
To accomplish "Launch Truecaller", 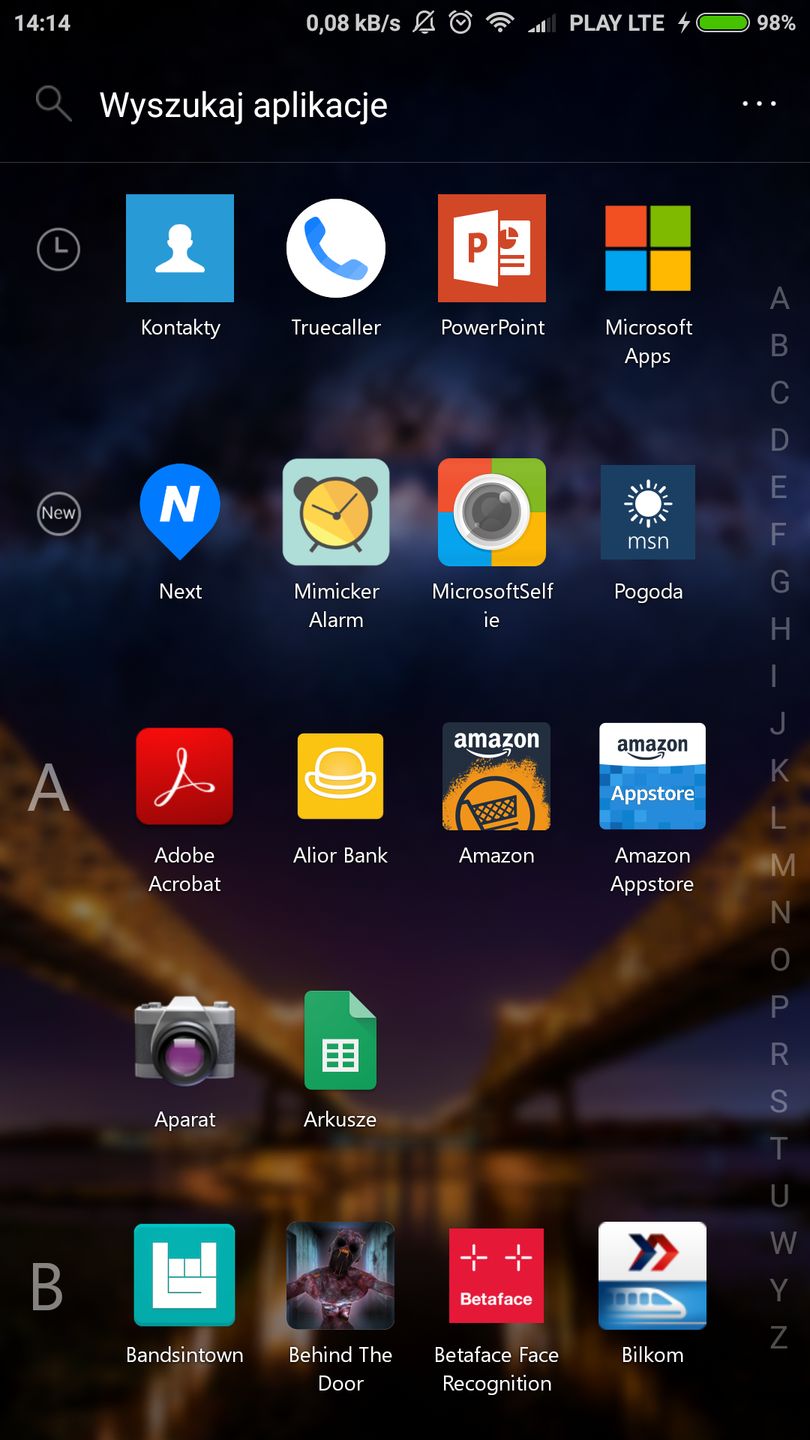I will pyautogui.click(x=336, y=249).
